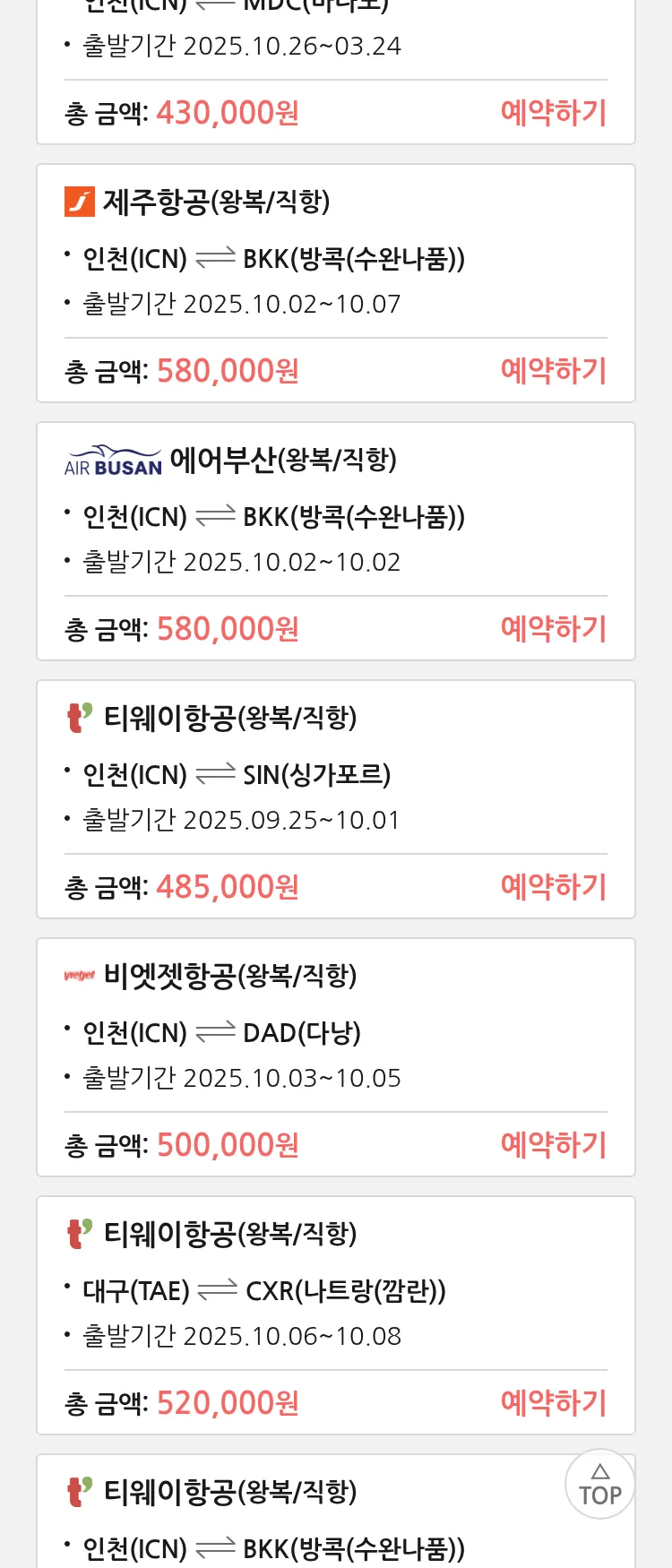The width and height of the screenshot is (672, 1568).
Task: Reserve the 비엣젯항공 Da Nang flight
Action: (x=553, y=1145)
